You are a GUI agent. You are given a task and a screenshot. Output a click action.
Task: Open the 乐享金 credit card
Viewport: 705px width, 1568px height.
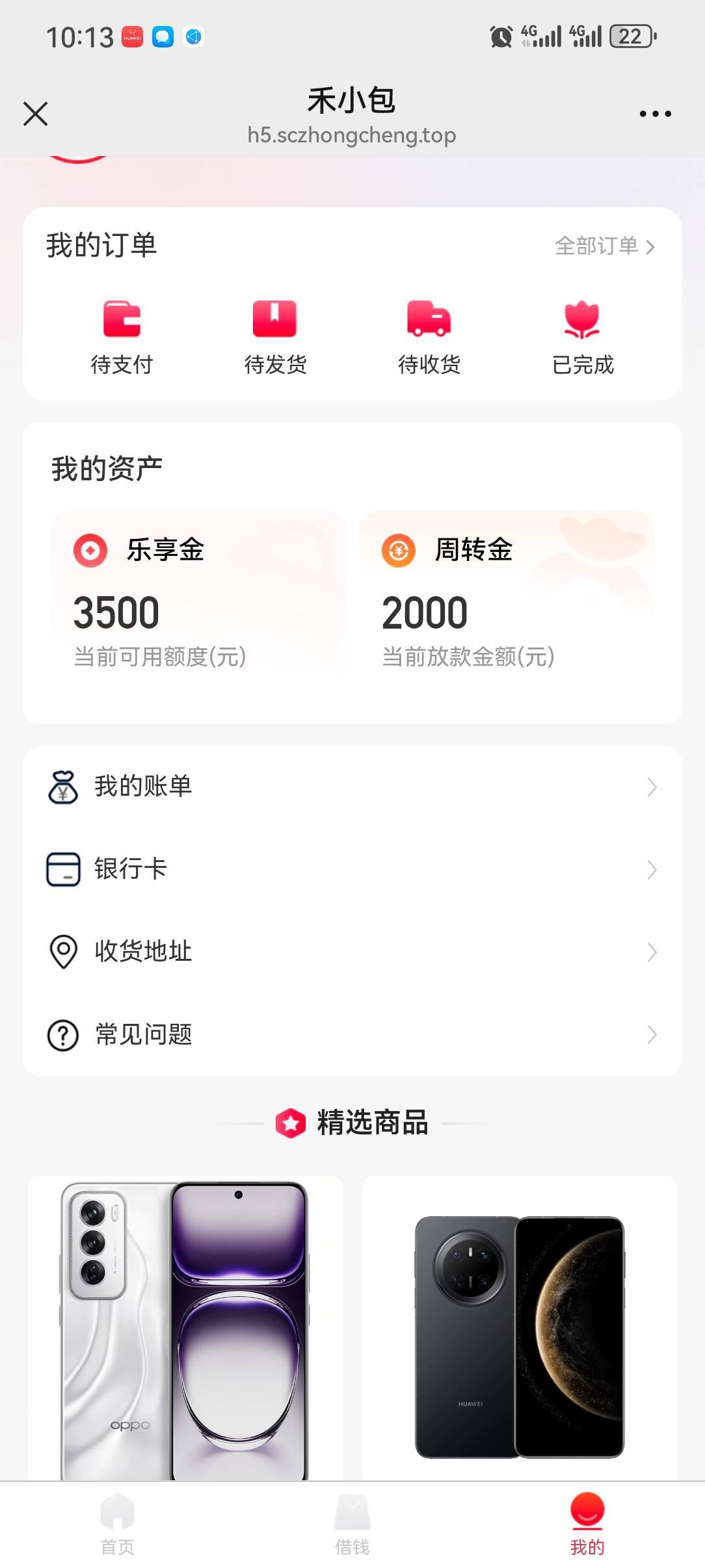click(198, 601)
